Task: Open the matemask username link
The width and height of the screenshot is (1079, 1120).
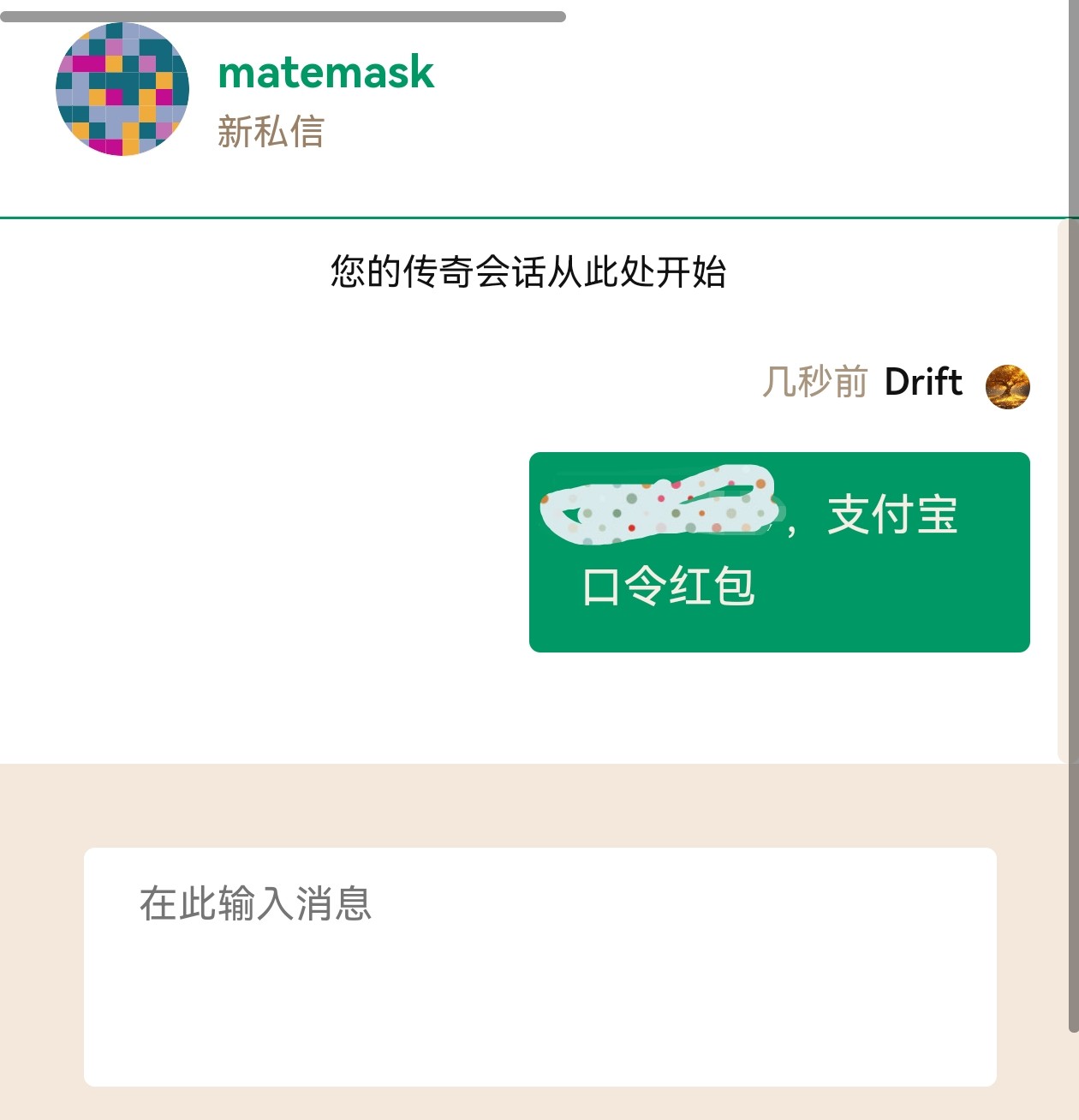Action: pos(325,72)
